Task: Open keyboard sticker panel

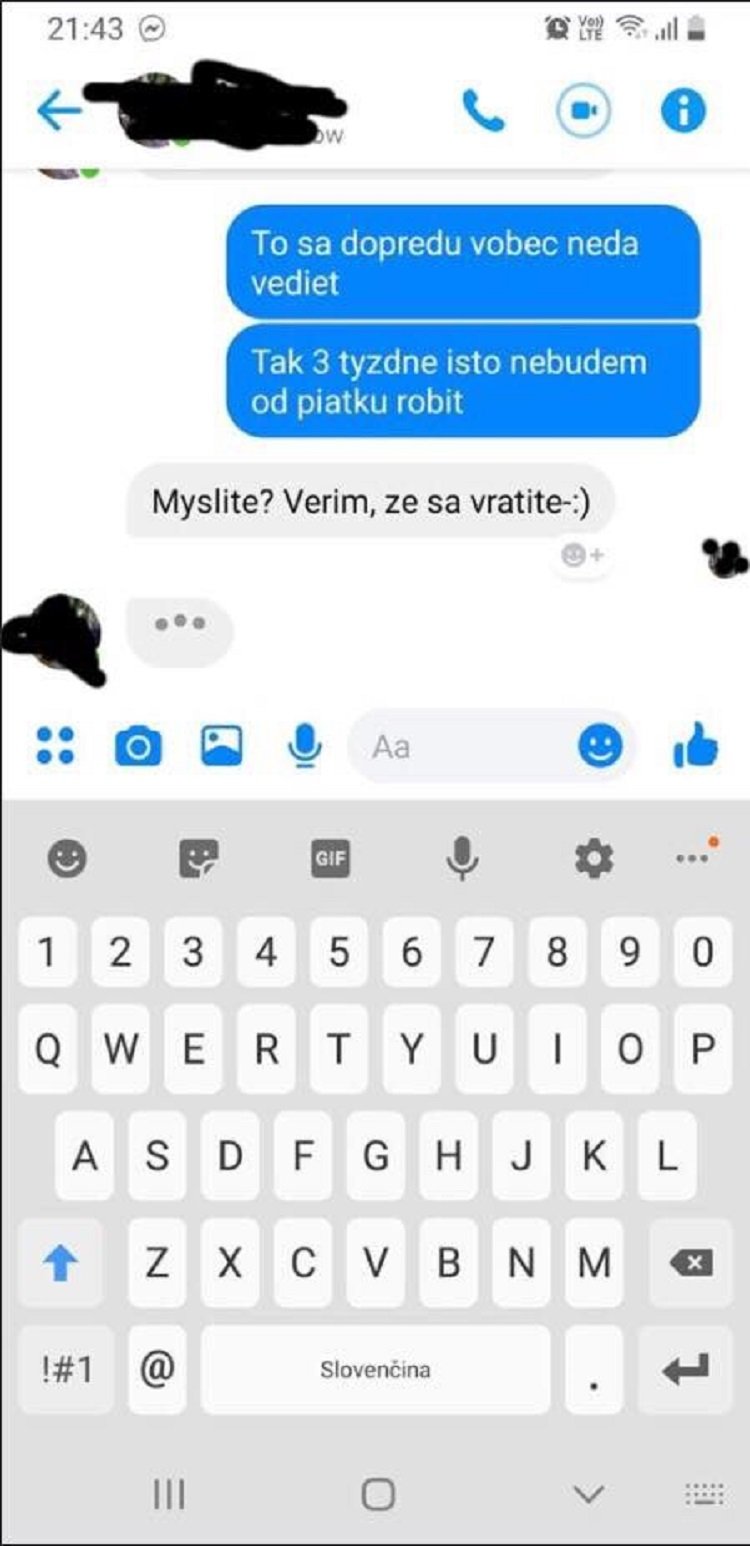Action: pyautogui.click(x=198, y=858)
